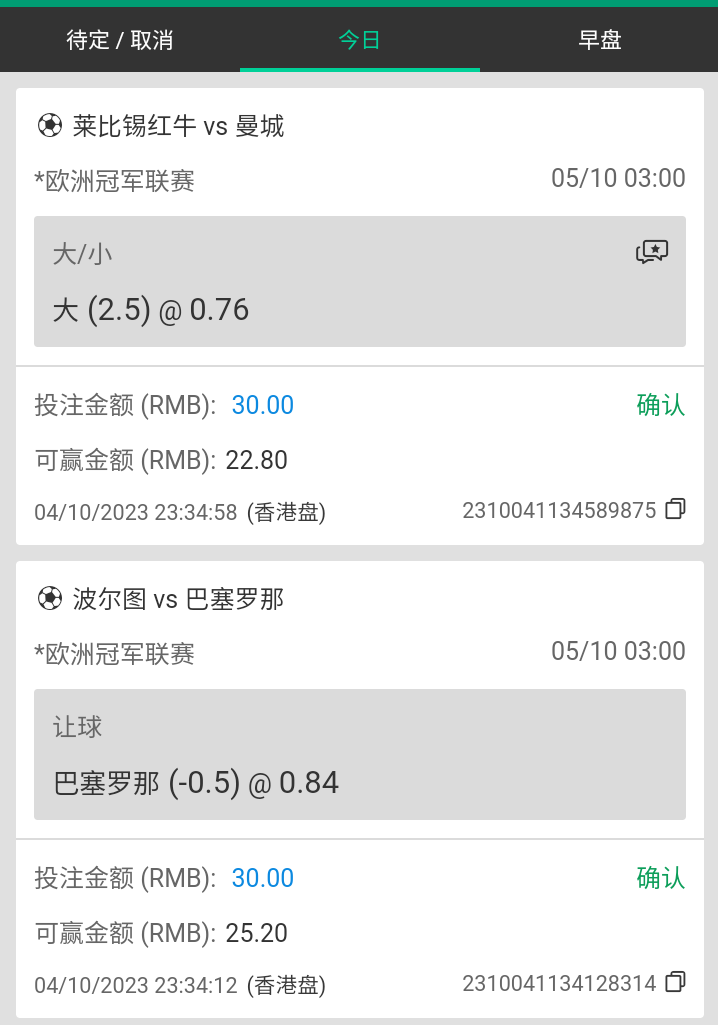Image resolution: width=718 pixels, height=1025 pixels.
Task: Select the 今日 tab
Action: tap(360, 40)
